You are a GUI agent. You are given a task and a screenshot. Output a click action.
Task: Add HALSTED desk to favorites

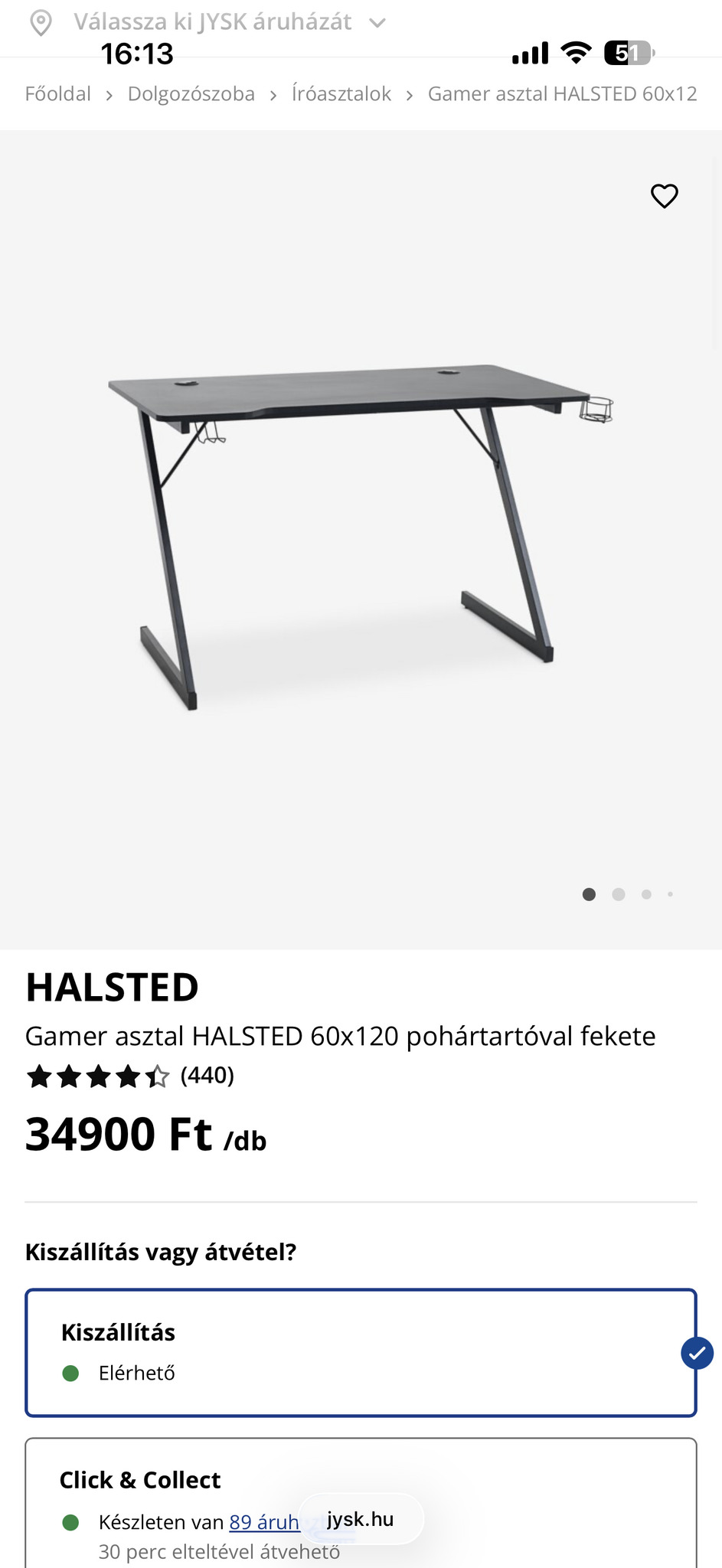point(664,196)
